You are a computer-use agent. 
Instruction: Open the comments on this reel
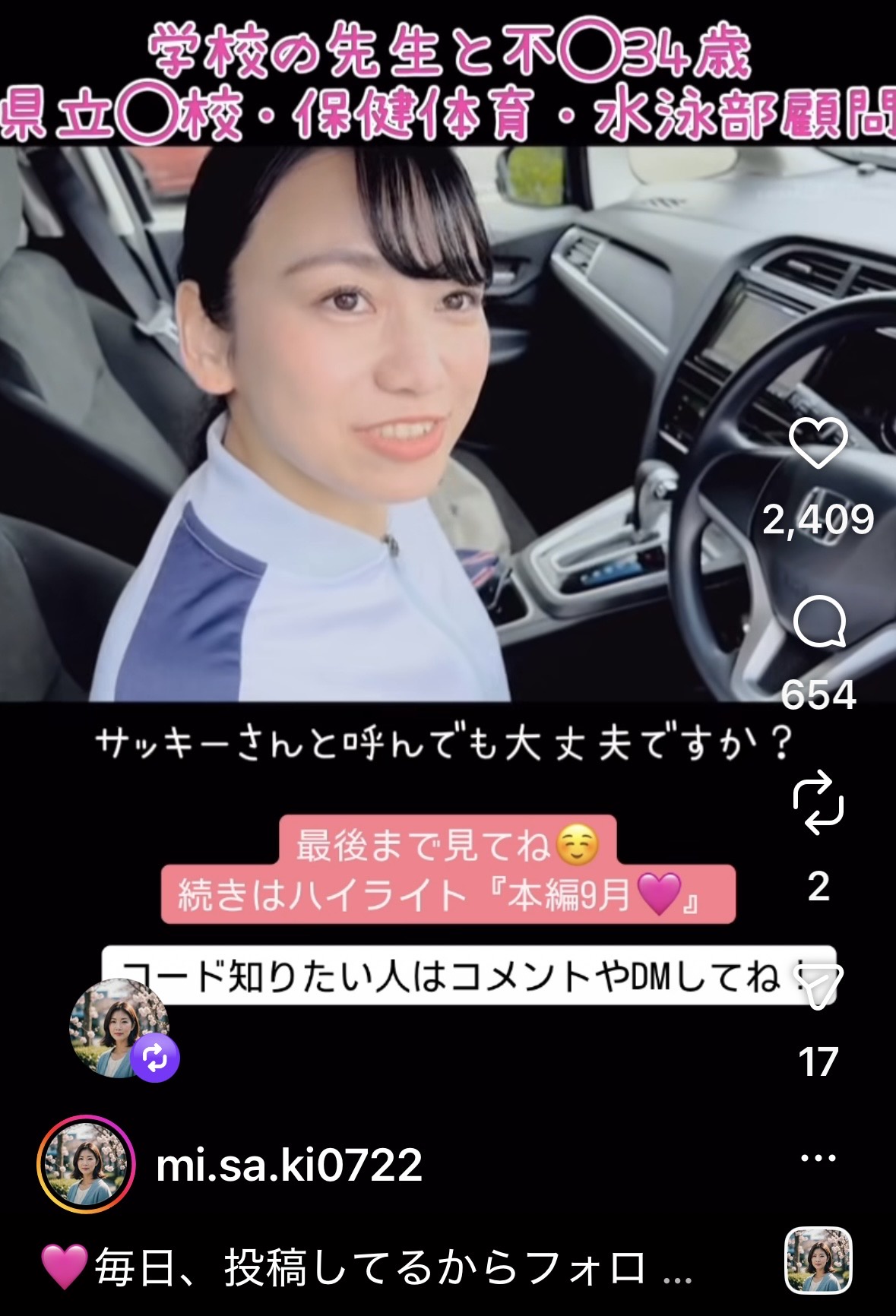[818, 622]
